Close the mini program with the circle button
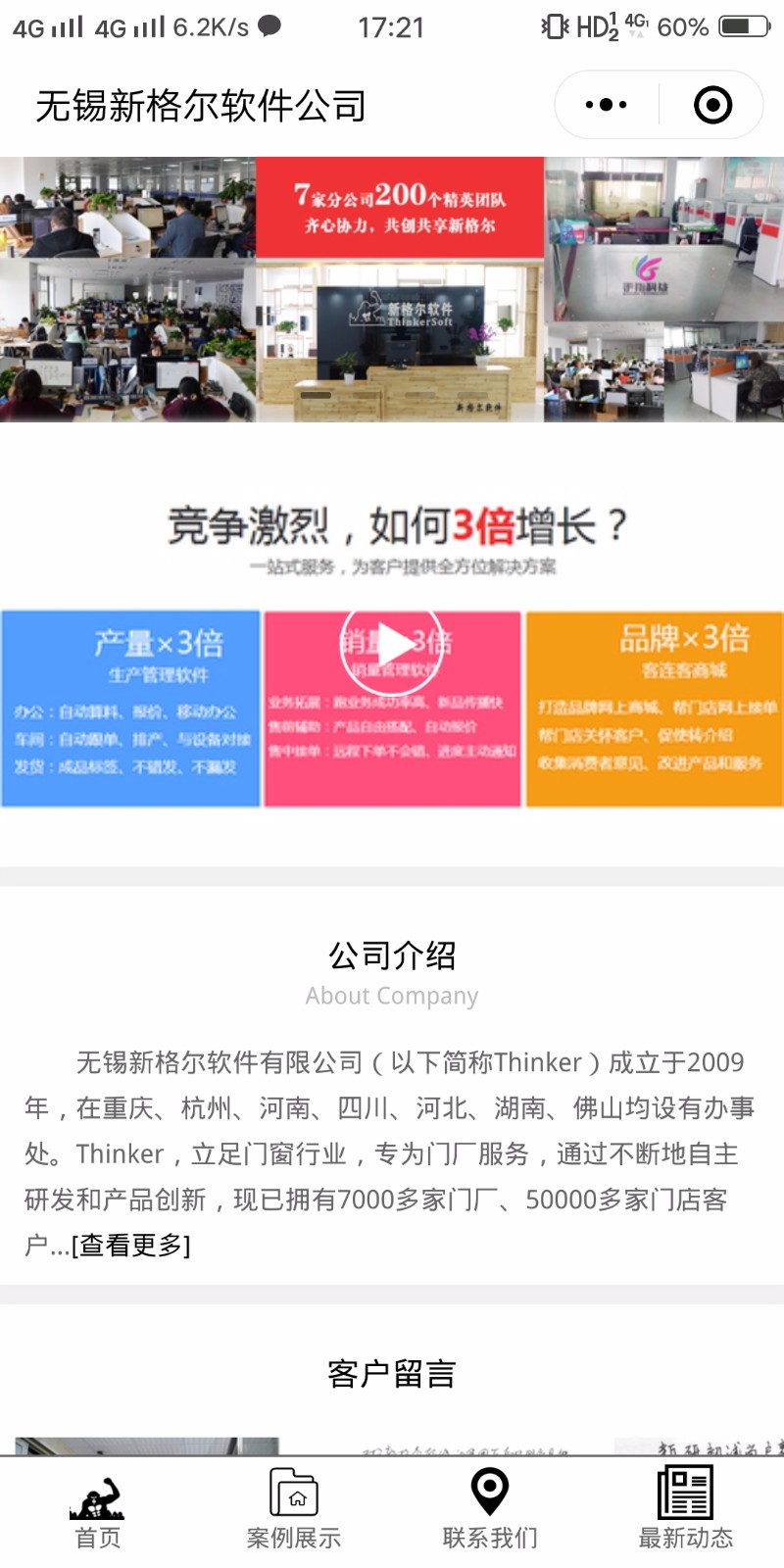This screenshot has width=784, height=1568. point(712,105)
